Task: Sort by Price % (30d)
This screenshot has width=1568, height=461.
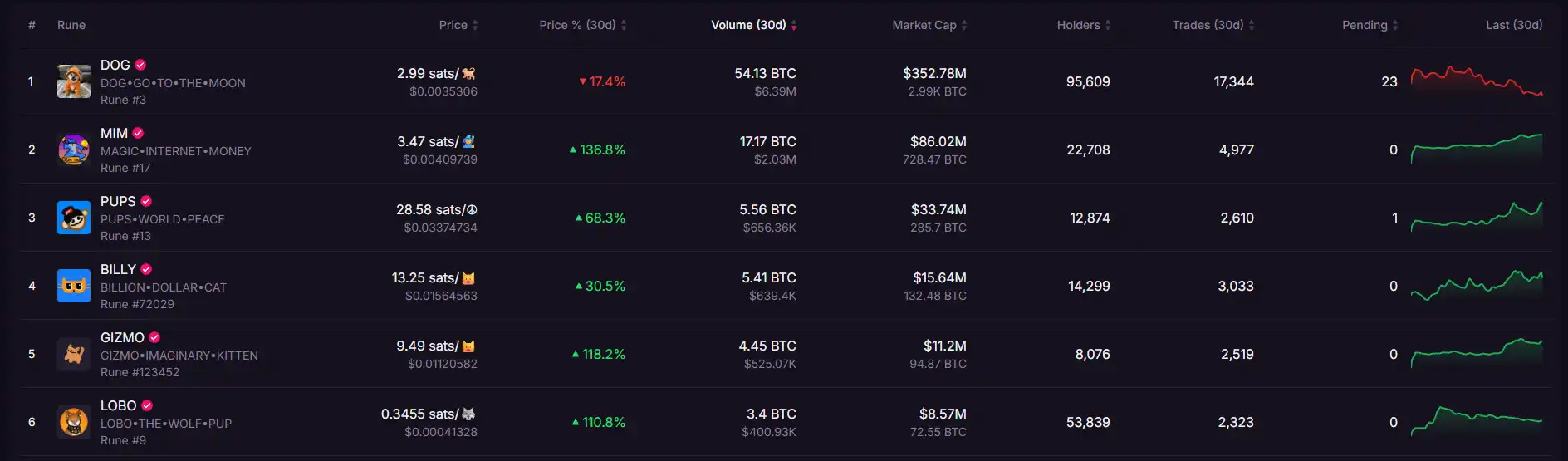Action: click(582, 25)
